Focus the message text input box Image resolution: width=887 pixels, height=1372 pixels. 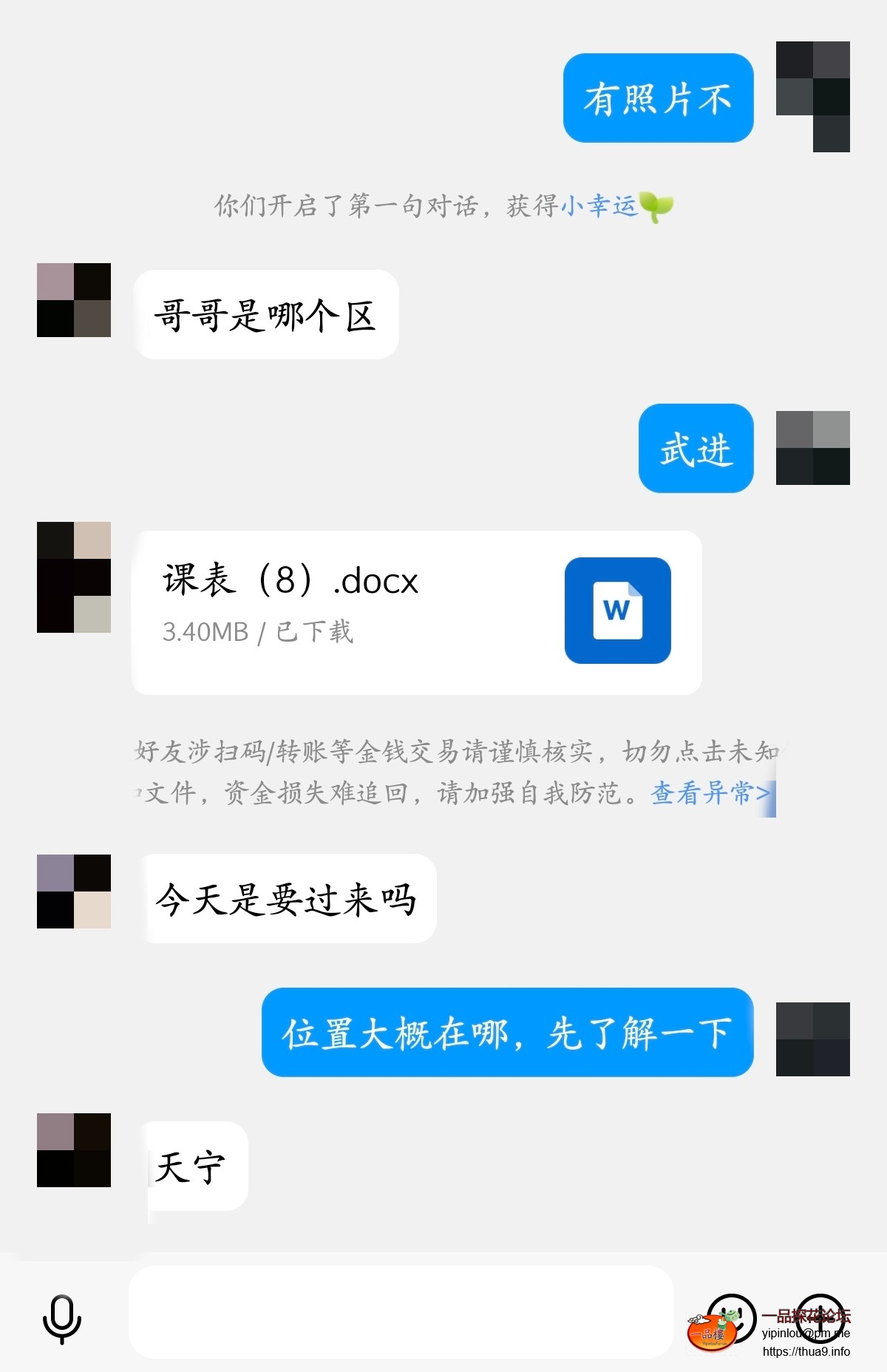(401, 1312)
